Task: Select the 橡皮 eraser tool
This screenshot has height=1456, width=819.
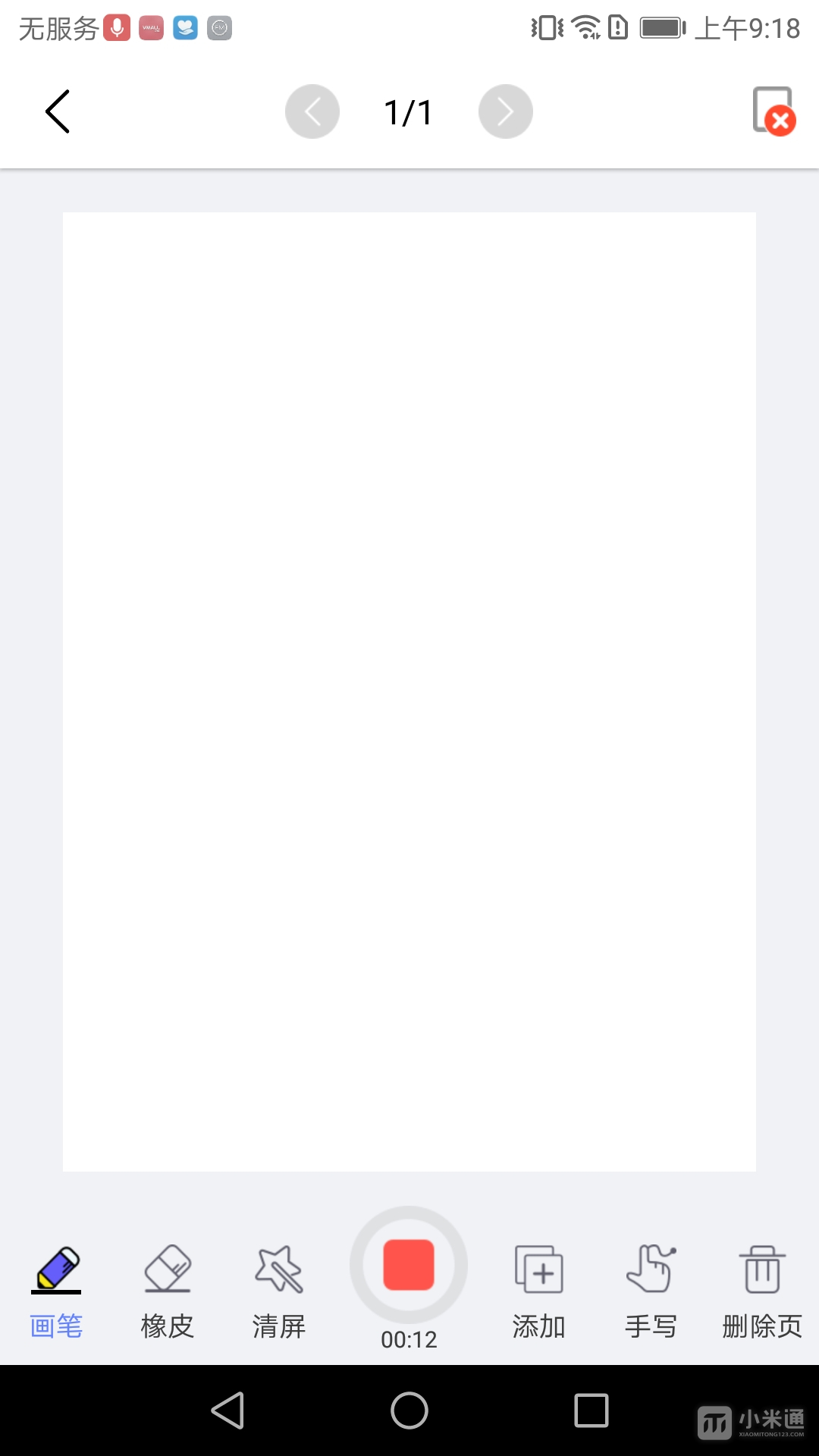Action: pos(168,1291)
